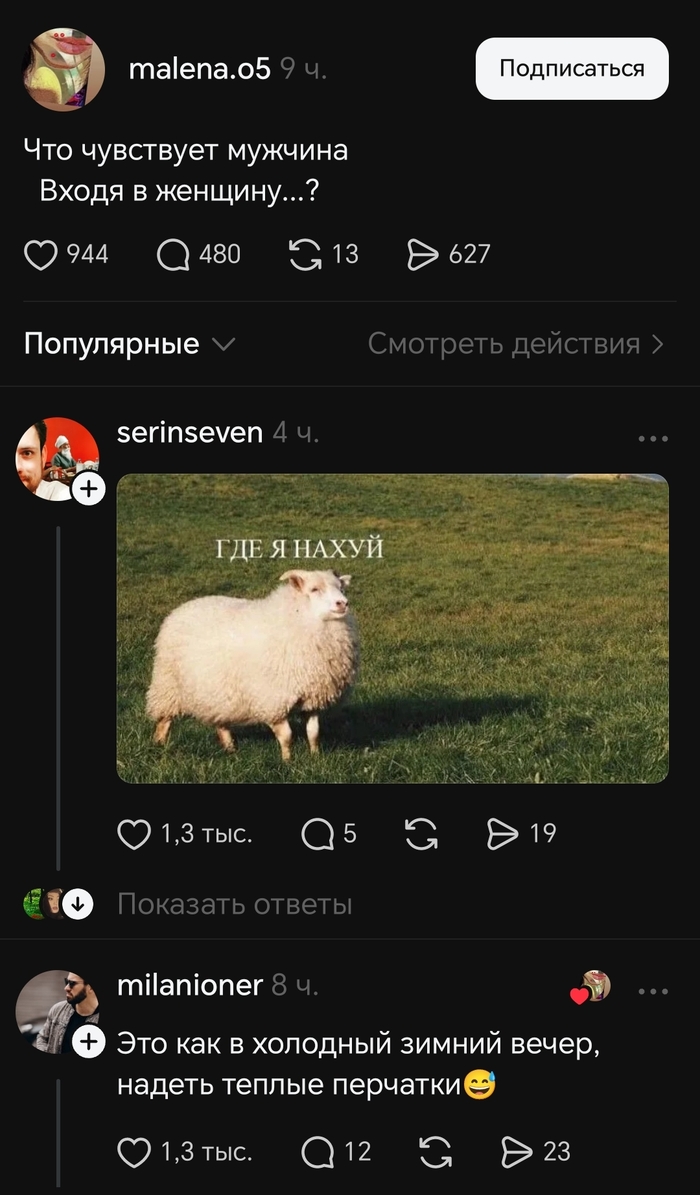Open serinseven's profile name

(190, 432)
